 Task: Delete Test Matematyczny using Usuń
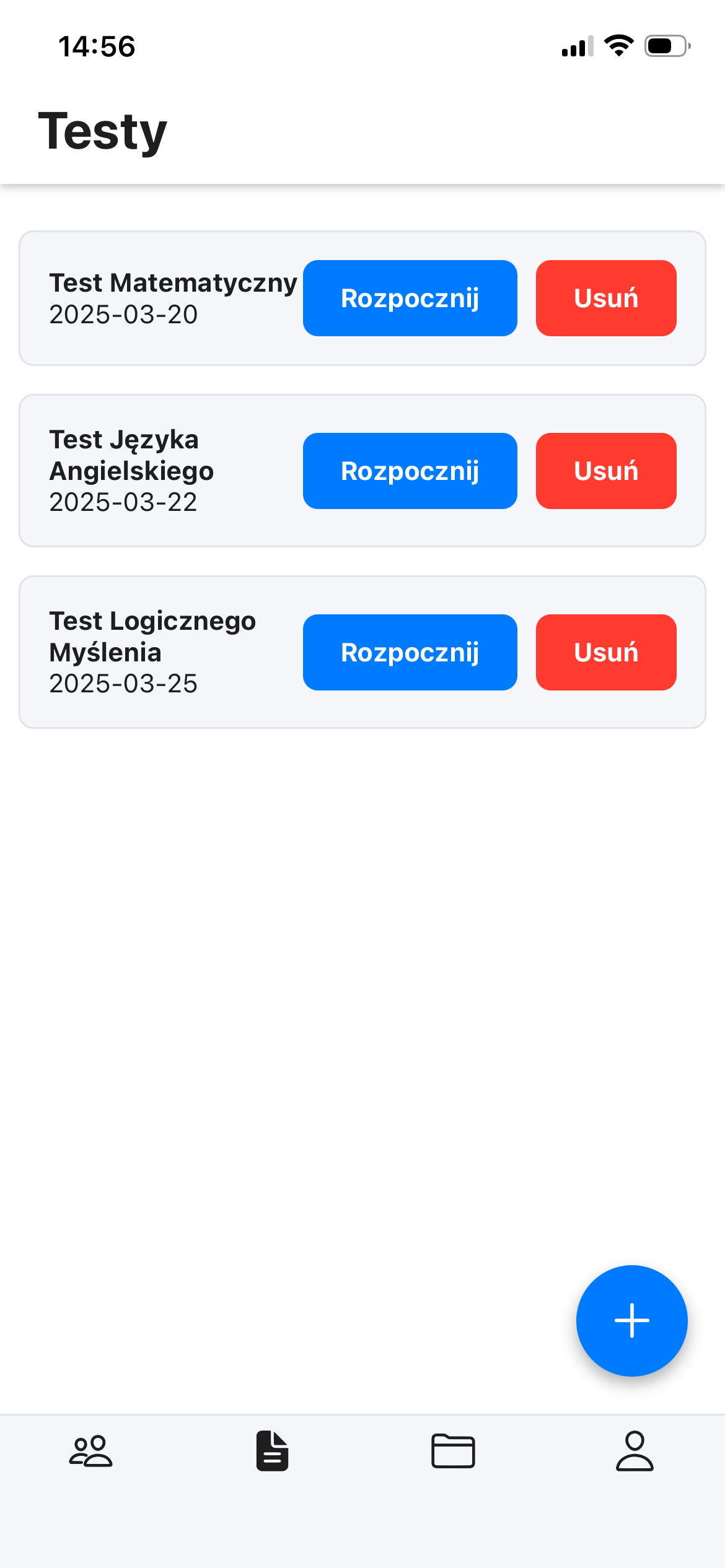(x=606, y=298)
